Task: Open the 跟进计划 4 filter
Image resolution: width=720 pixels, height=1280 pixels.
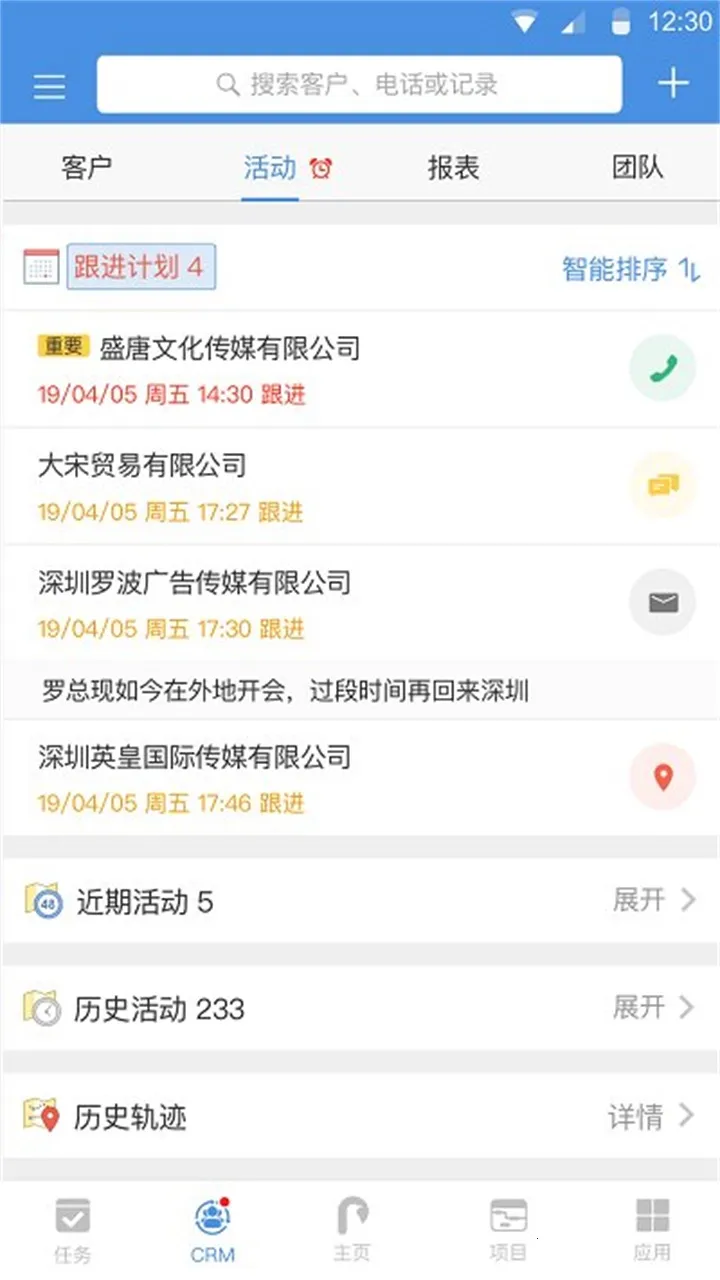Action: [140, 266]
